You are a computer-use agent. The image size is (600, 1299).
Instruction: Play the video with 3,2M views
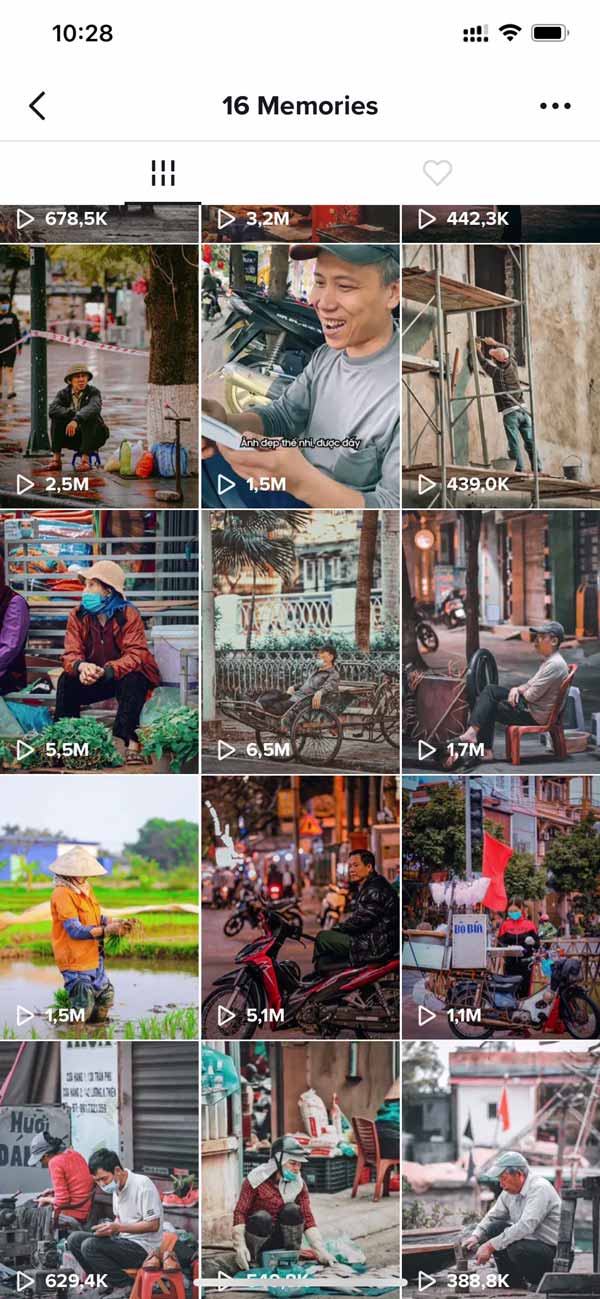point(300,222)
